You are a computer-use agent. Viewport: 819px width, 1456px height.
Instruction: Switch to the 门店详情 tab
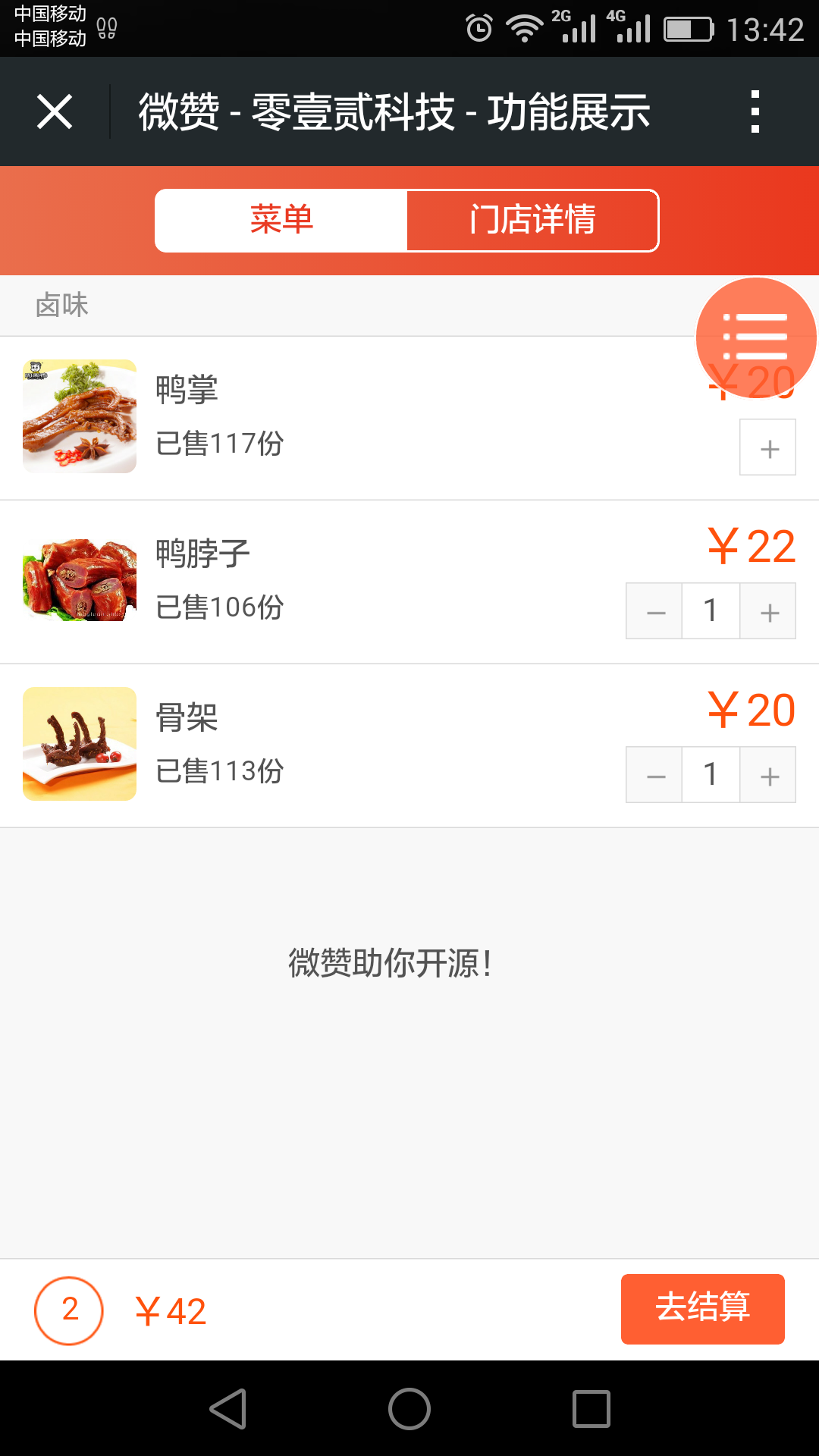[x=532, y=220]
